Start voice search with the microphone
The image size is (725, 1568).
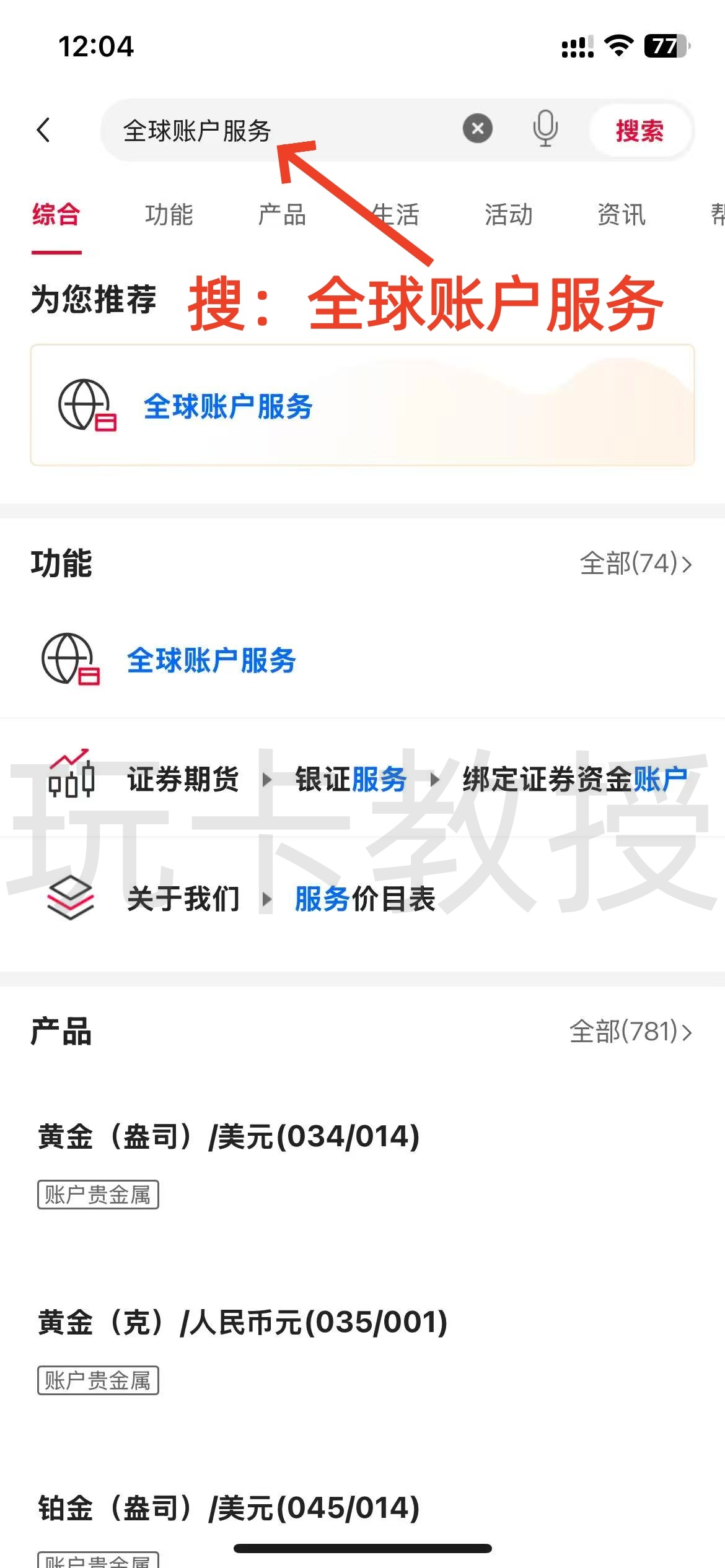[545, 129]
